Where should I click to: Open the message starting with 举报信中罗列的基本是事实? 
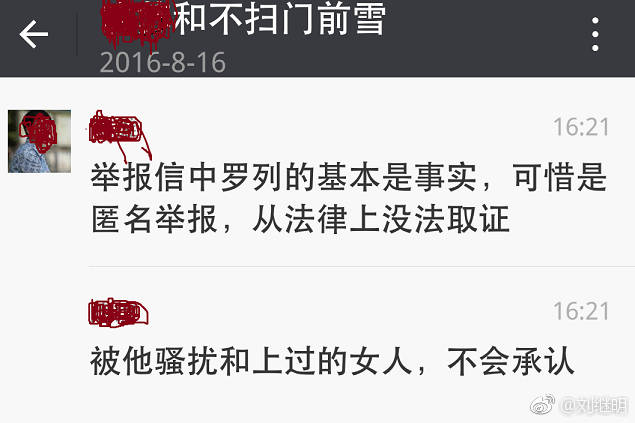pyautogui.click(x=348, y=199)
